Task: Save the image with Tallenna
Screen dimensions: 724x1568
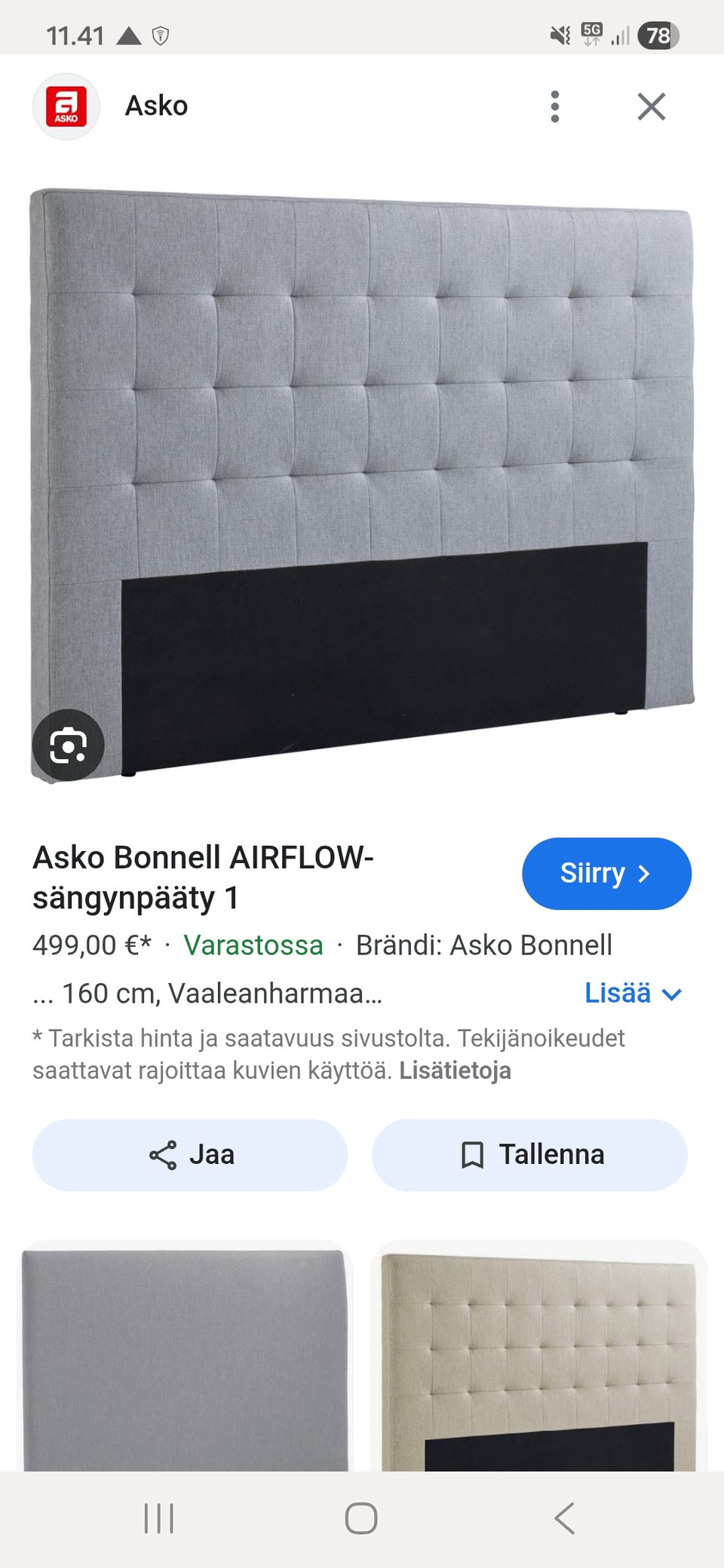Action: point(529,1154)
